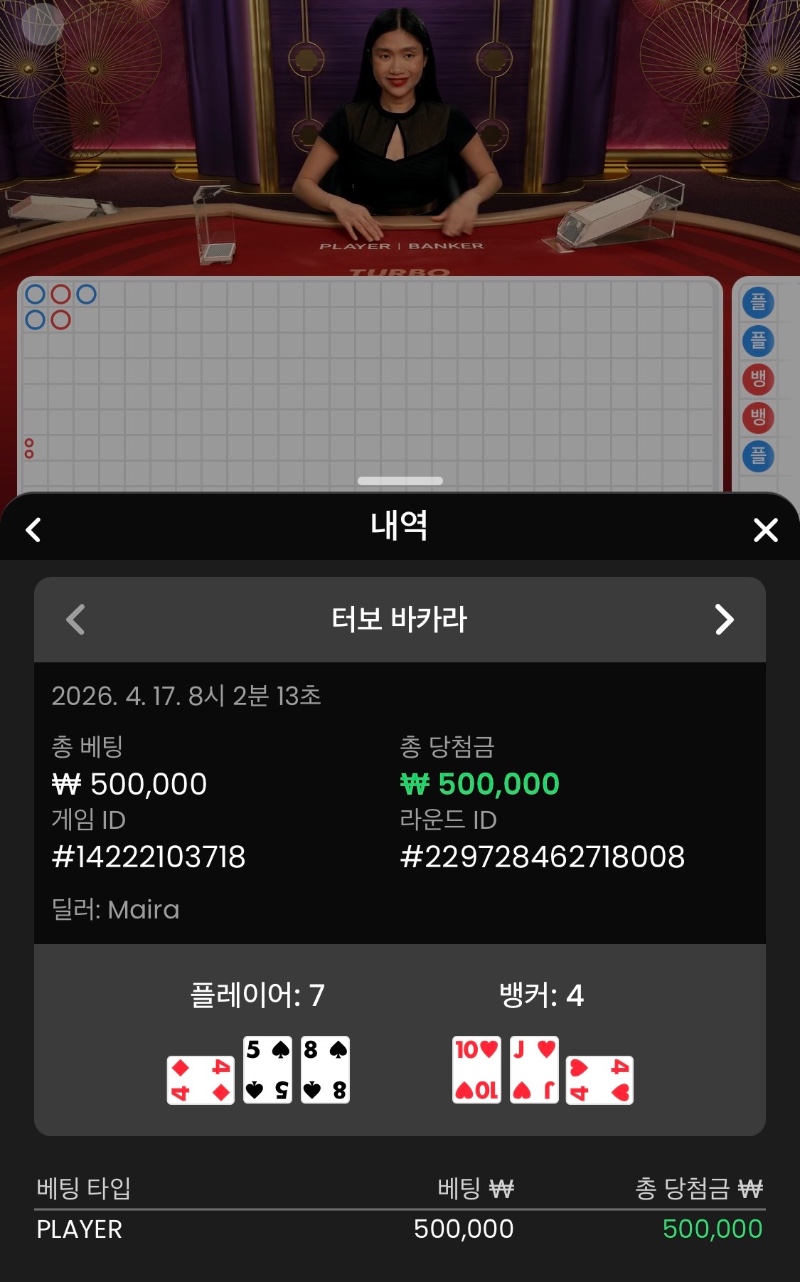The width and height of the screenshot is (800, 1282).
Task: Show the previous 터보 바카라 round
Action: point(75,620)
